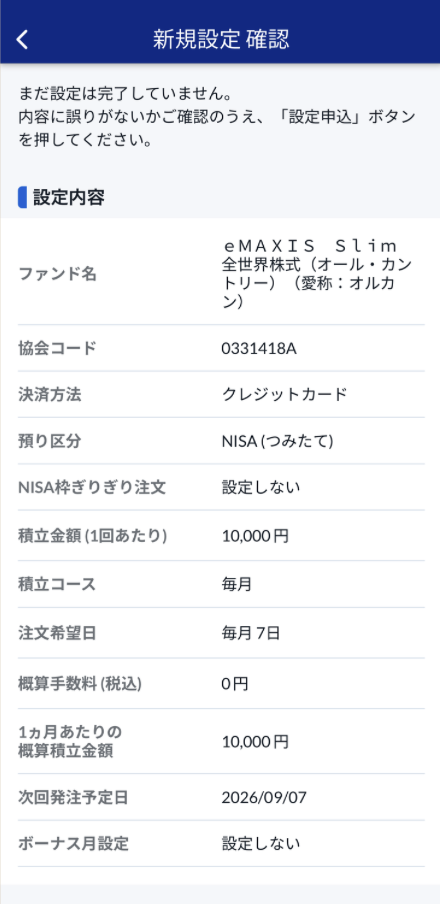Go back using the header arrow
440x904 pixels.
[x=22, y=40]
